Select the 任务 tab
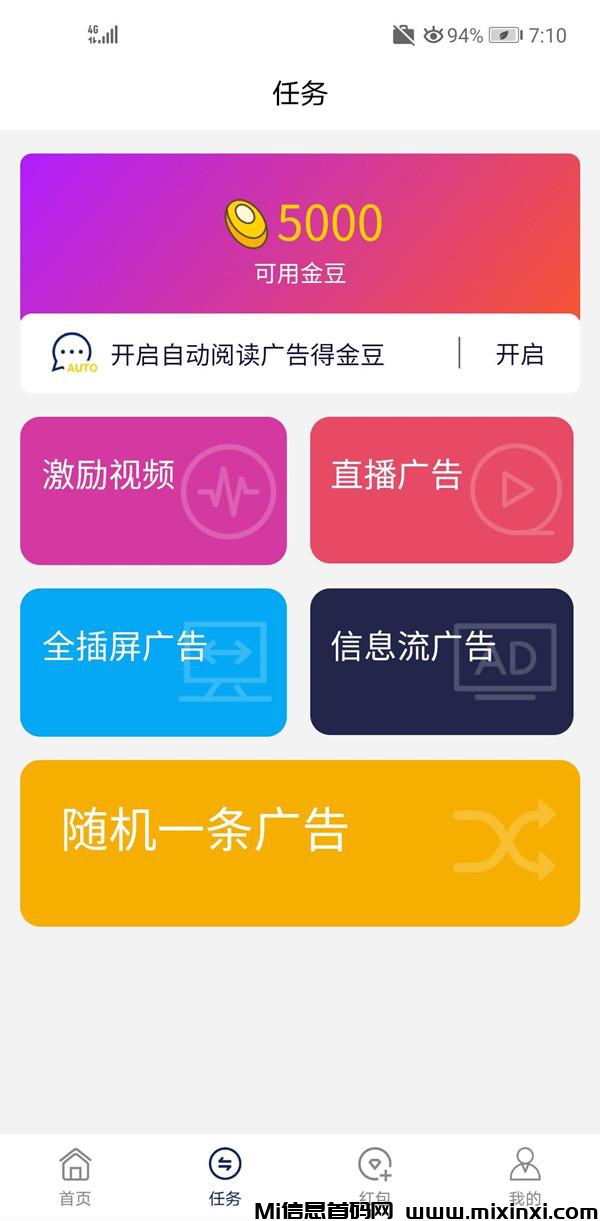The width and height of the screenshot is (600, 1221). pyautogui.click(x=225, y=1175)
